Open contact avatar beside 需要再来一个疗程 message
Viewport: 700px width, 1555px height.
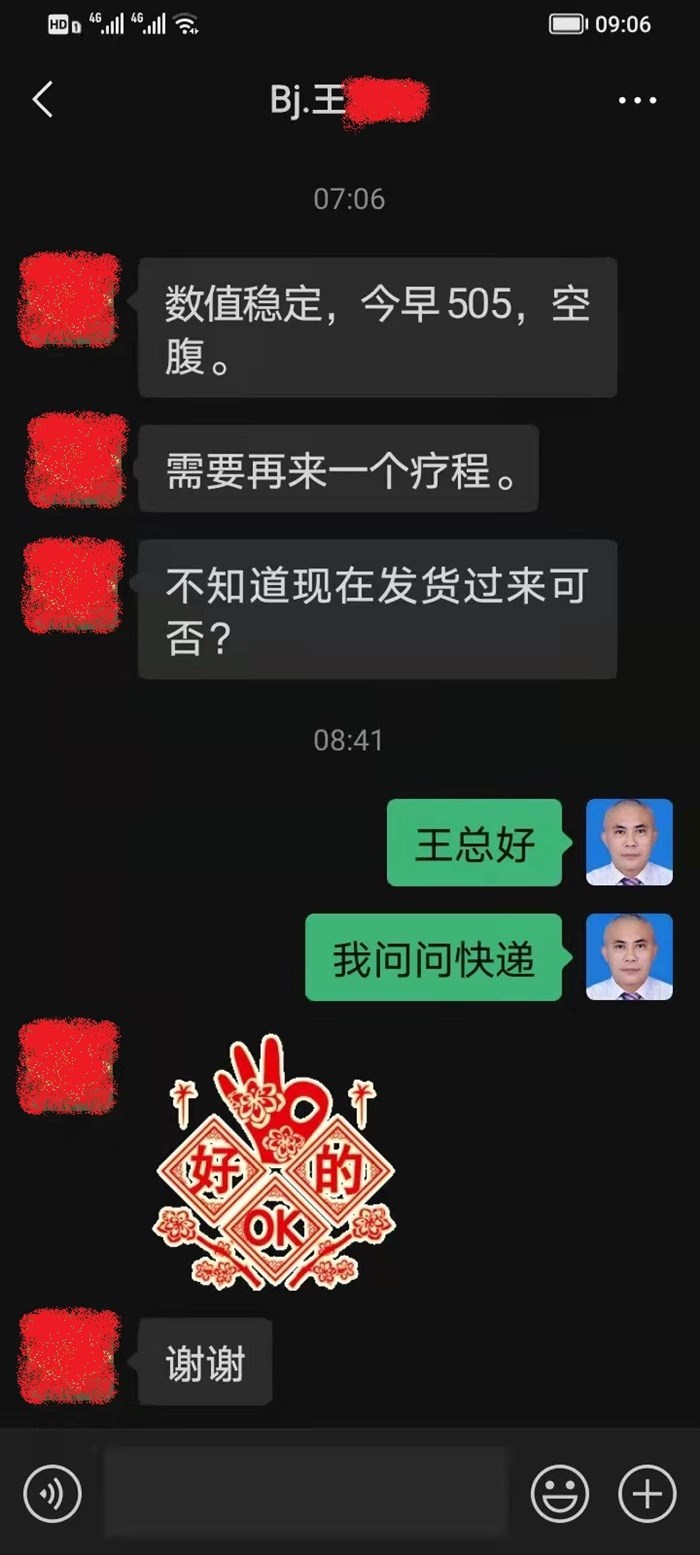click(75, 460)
